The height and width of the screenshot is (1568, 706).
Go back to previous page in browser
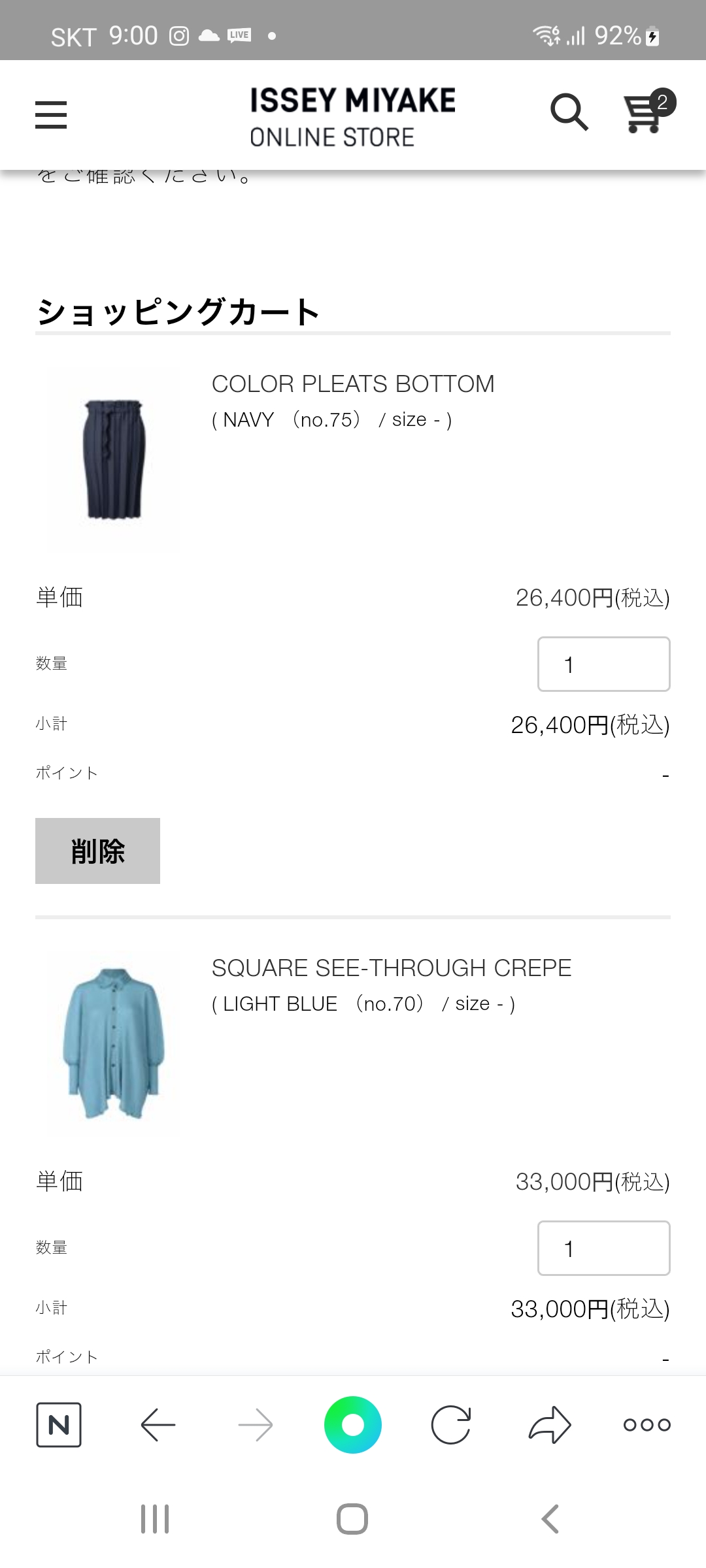158,1424
